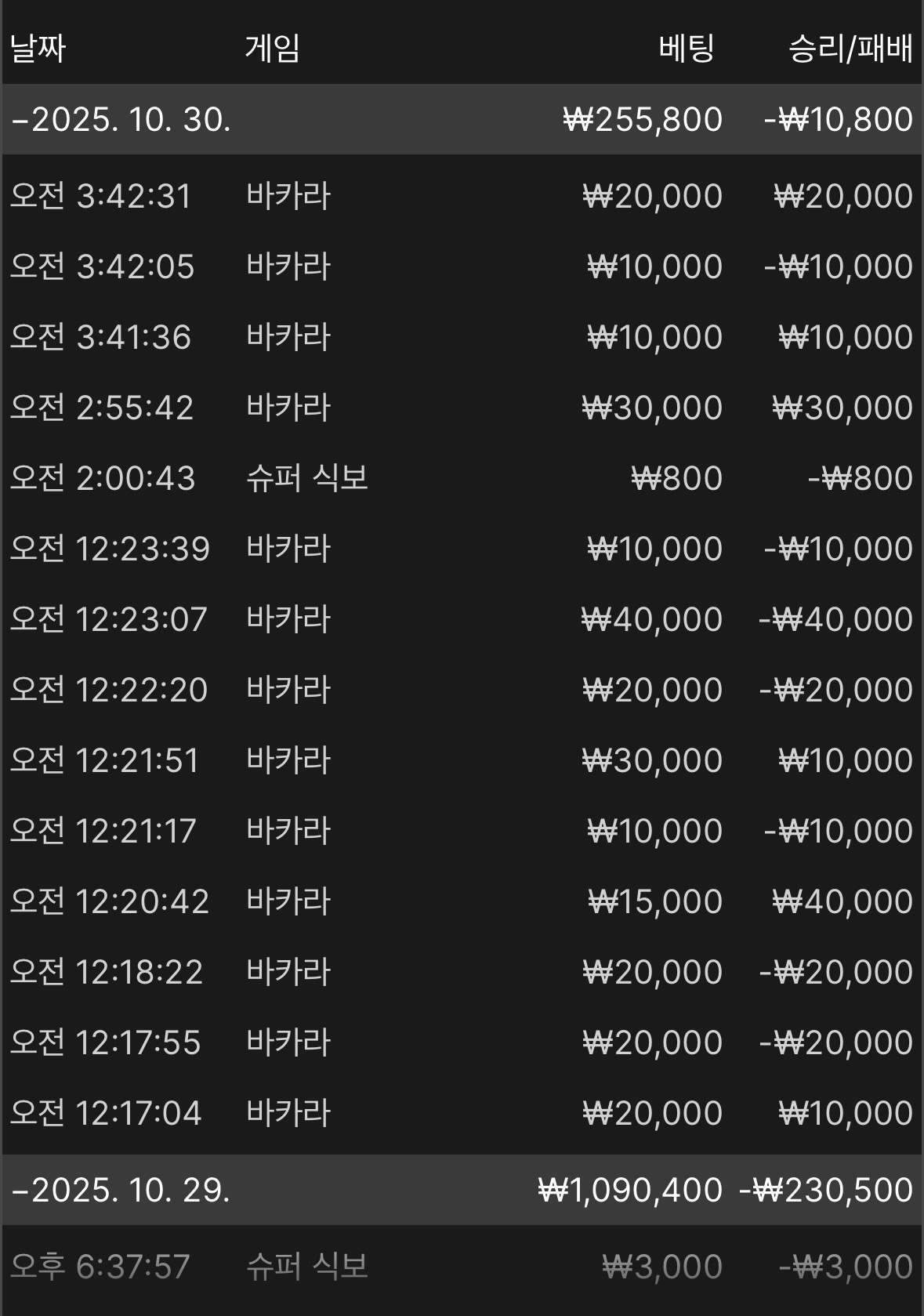Open the 오전 12:20:42 바카라 bet record
Screen dimensions: 924x1316
coord(462,901)
